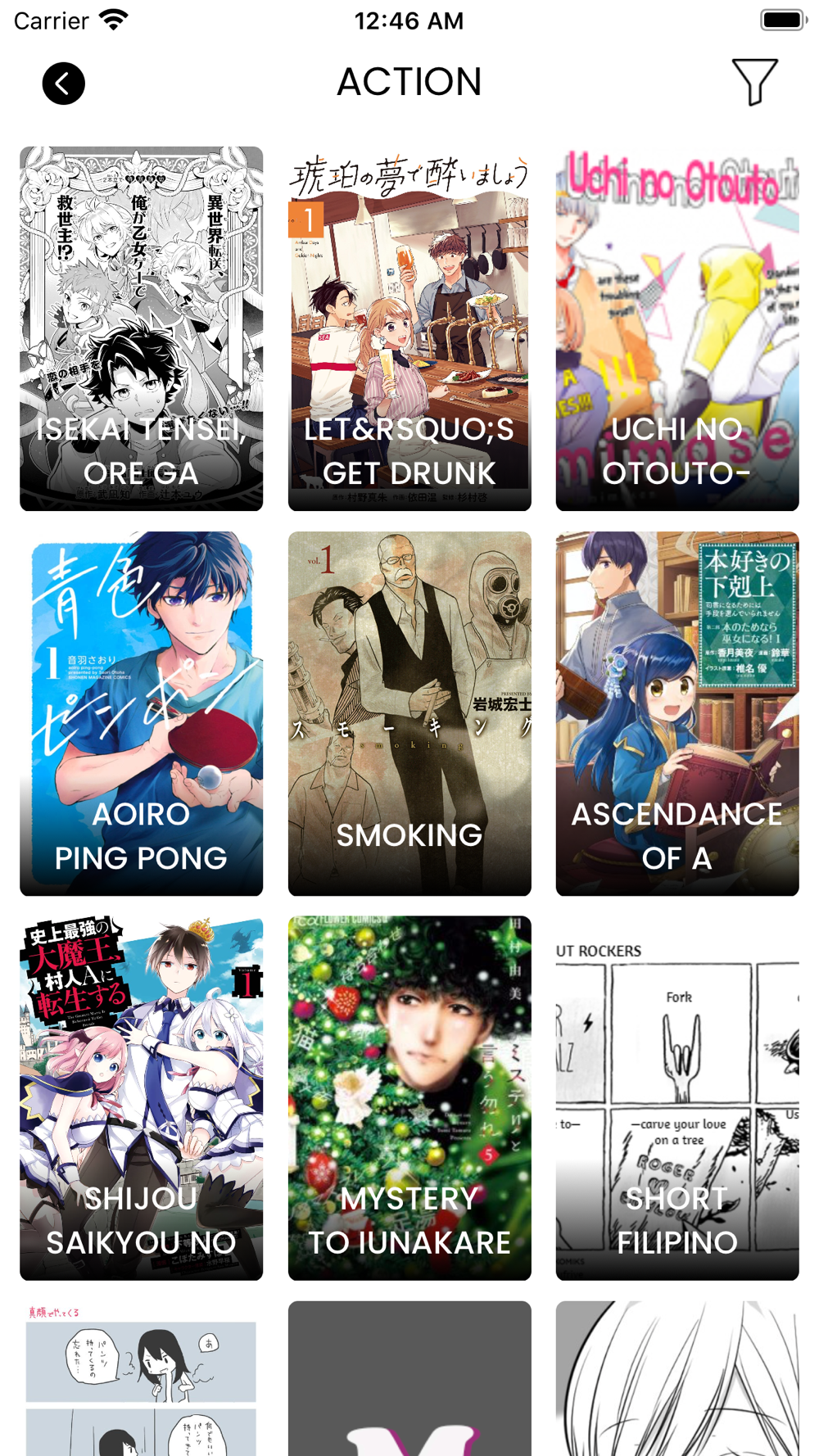Open Ascendance Of A card
This screenshot has height=1456, width=819.
click(x=677, y=713)
